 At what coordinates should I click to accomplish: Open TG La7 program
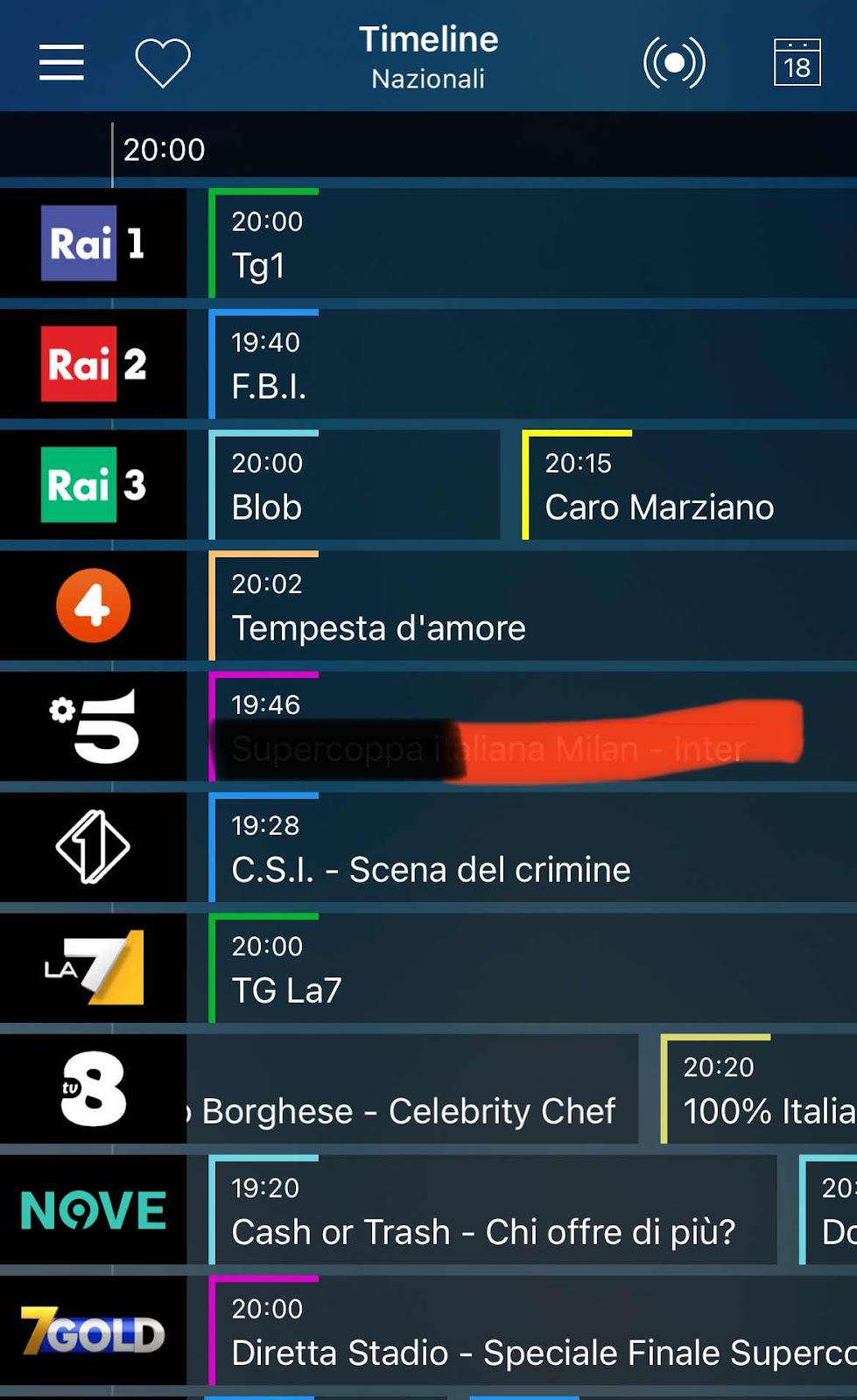pos(532,968)
